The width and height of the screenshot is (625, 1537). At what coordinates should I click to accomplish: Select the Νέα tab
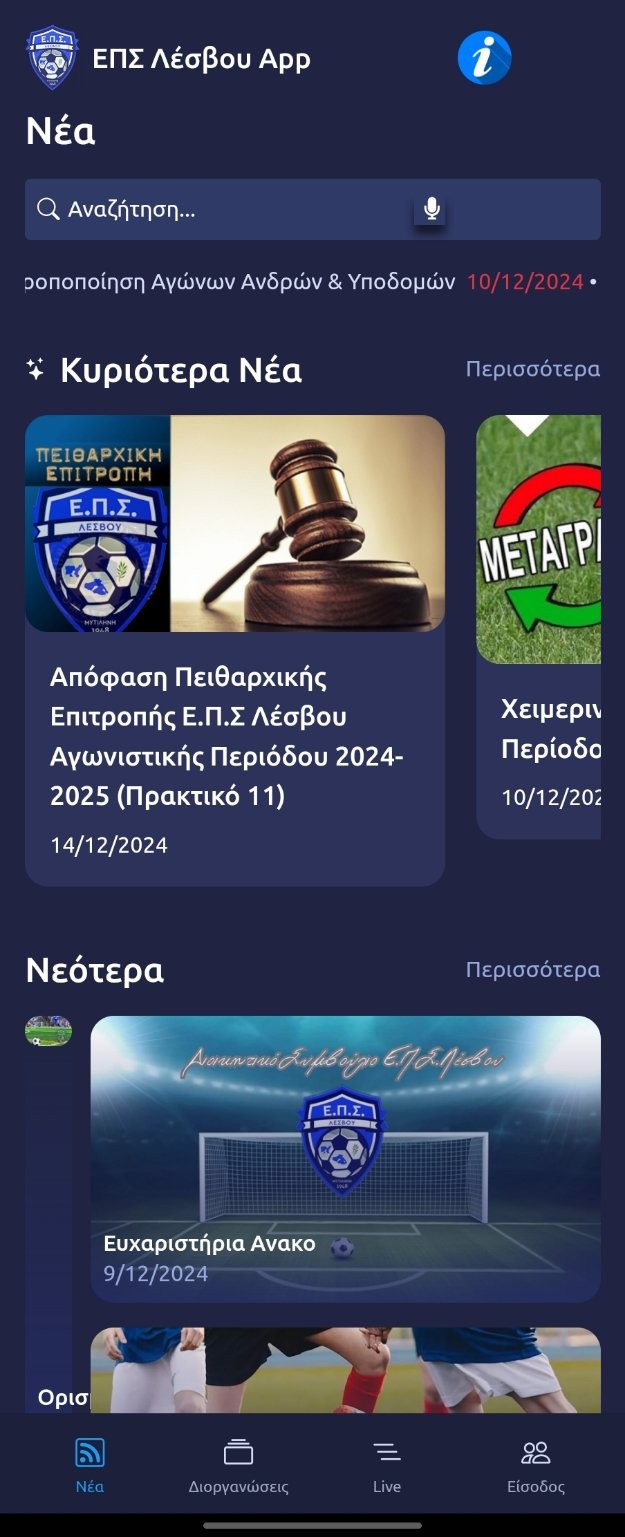click(x=90, y=1465)
